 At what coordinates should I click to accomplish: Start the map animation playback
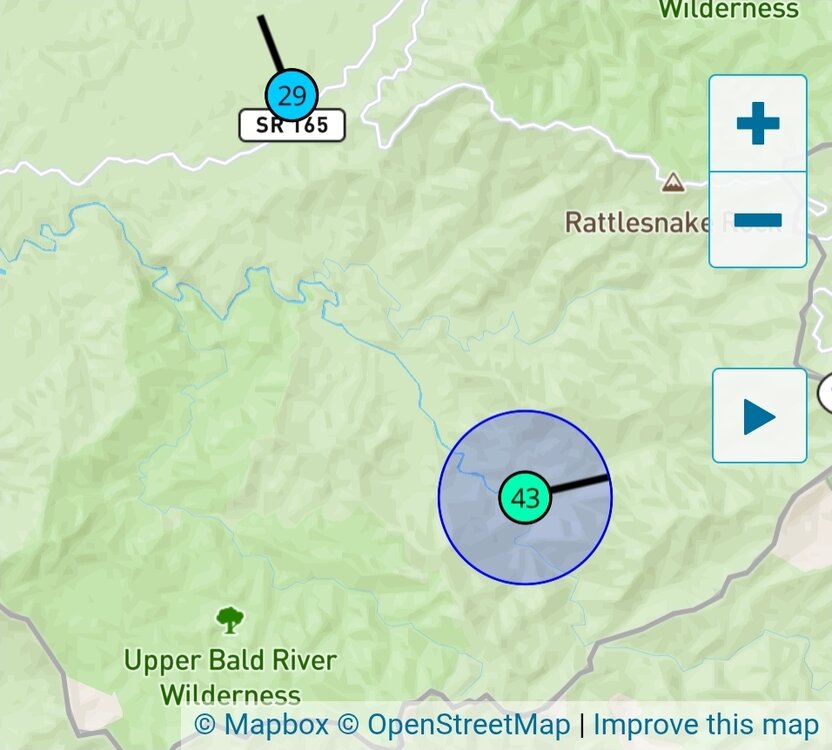[x=759, y=416]
